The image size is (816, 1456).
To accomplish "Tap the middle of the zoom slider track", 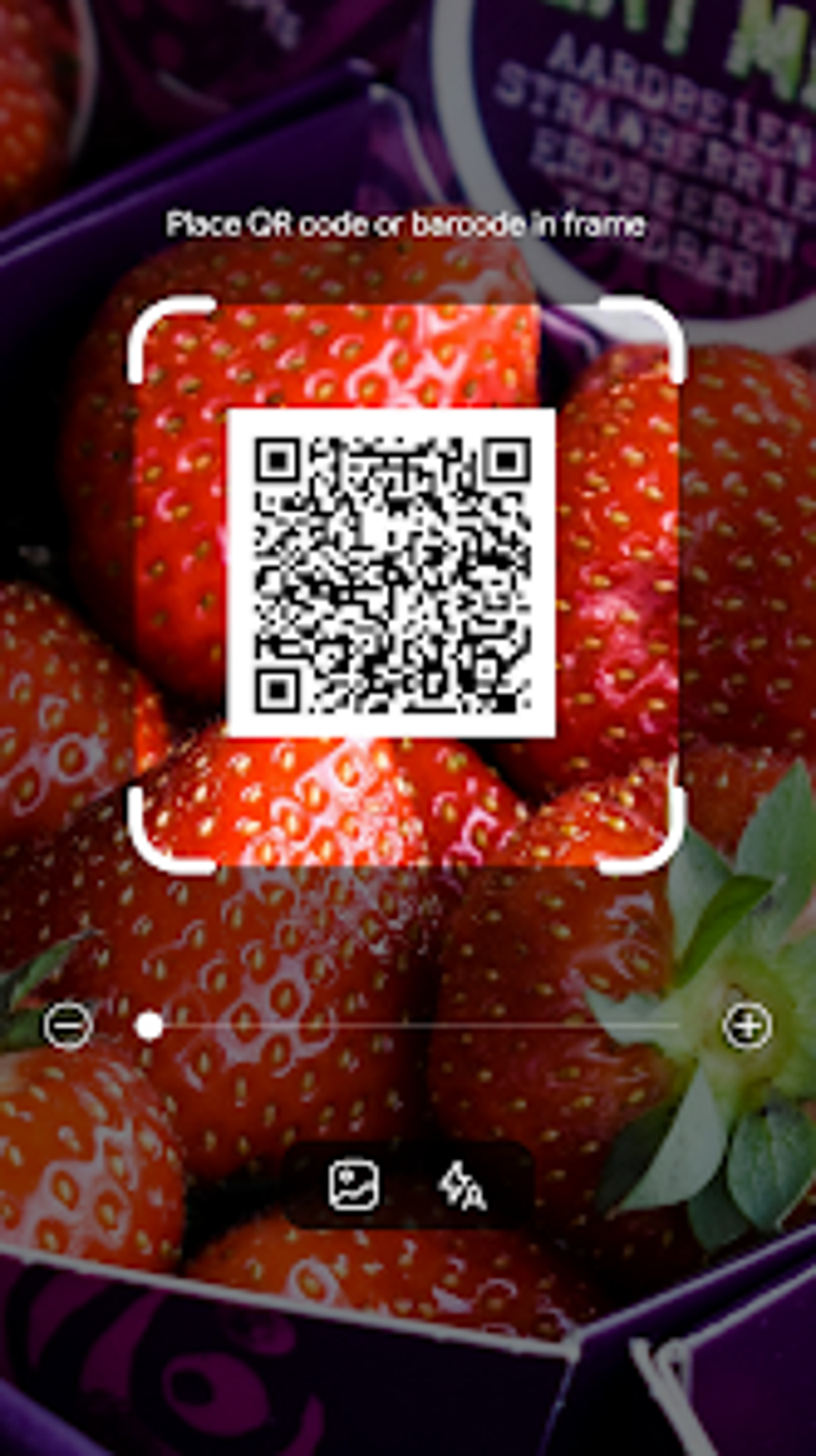I will (408, 1025).
